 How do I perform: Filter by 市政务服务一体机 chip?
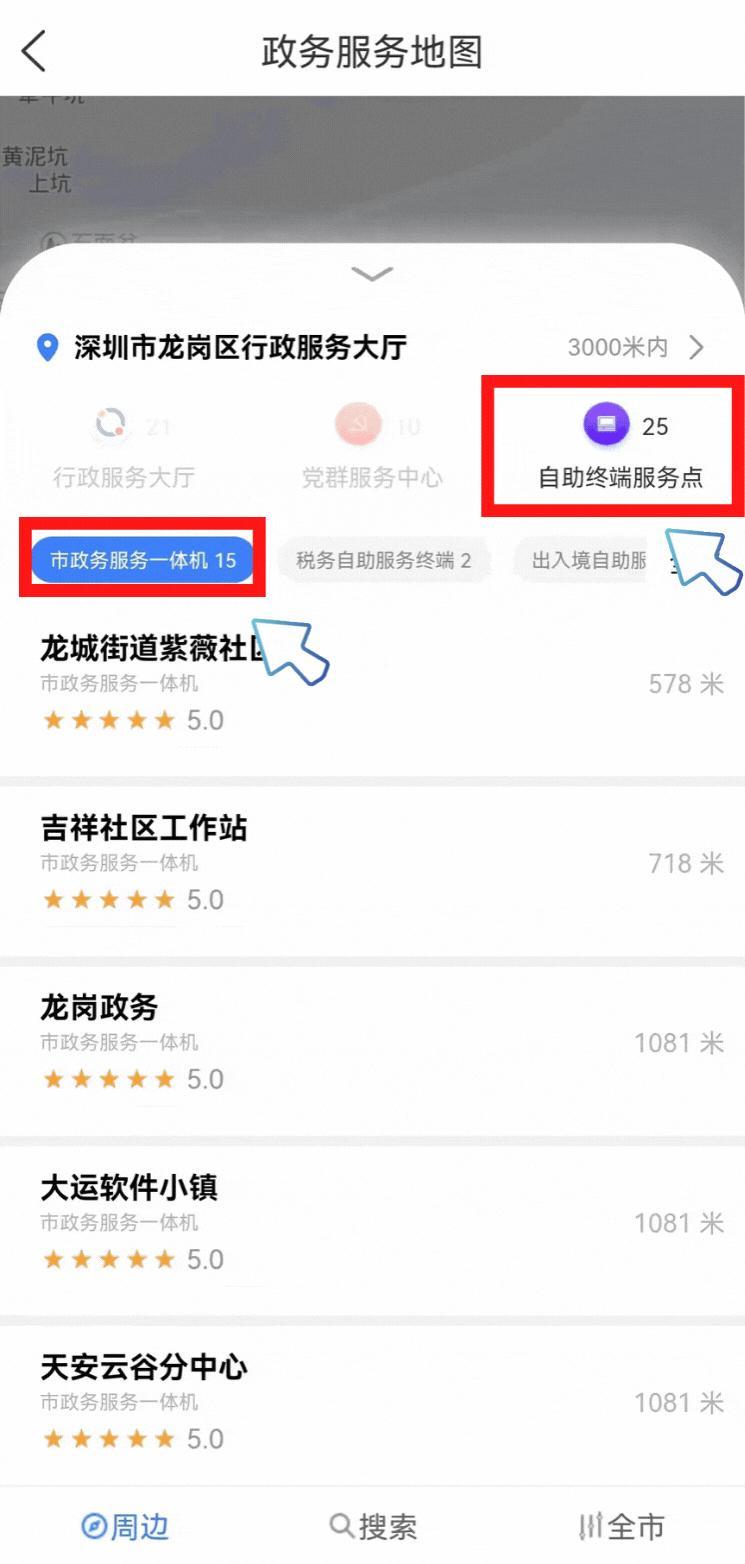click(x=142, y=560)
